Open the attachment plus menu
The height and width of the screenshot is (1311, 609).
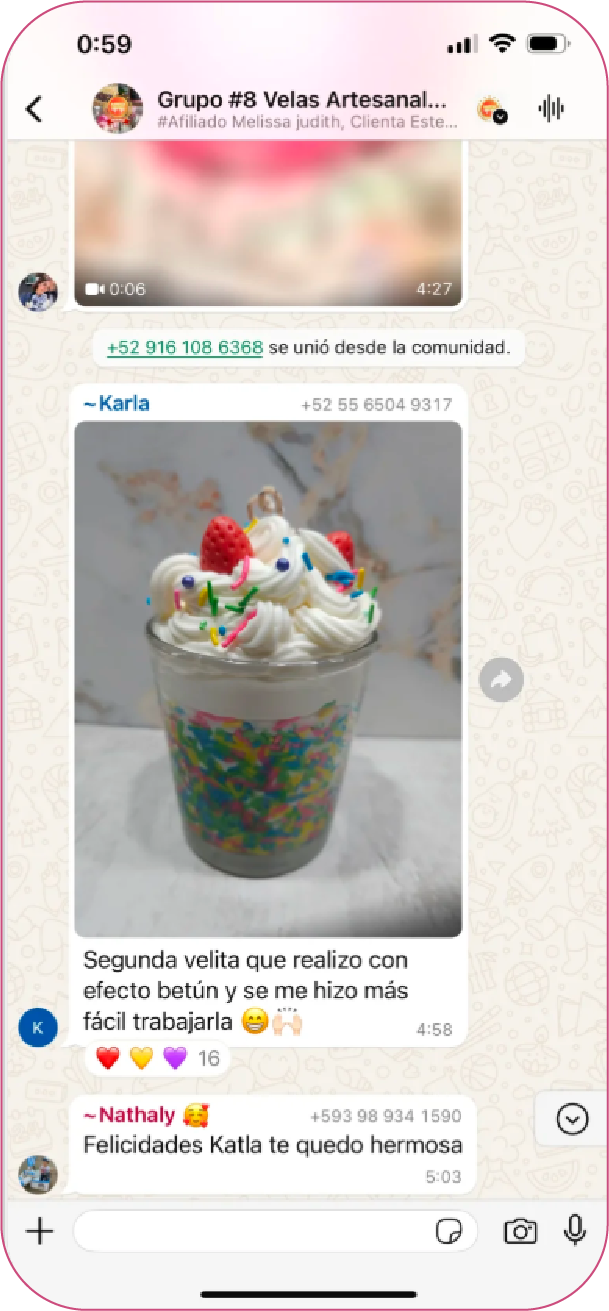coord(39,1231)
